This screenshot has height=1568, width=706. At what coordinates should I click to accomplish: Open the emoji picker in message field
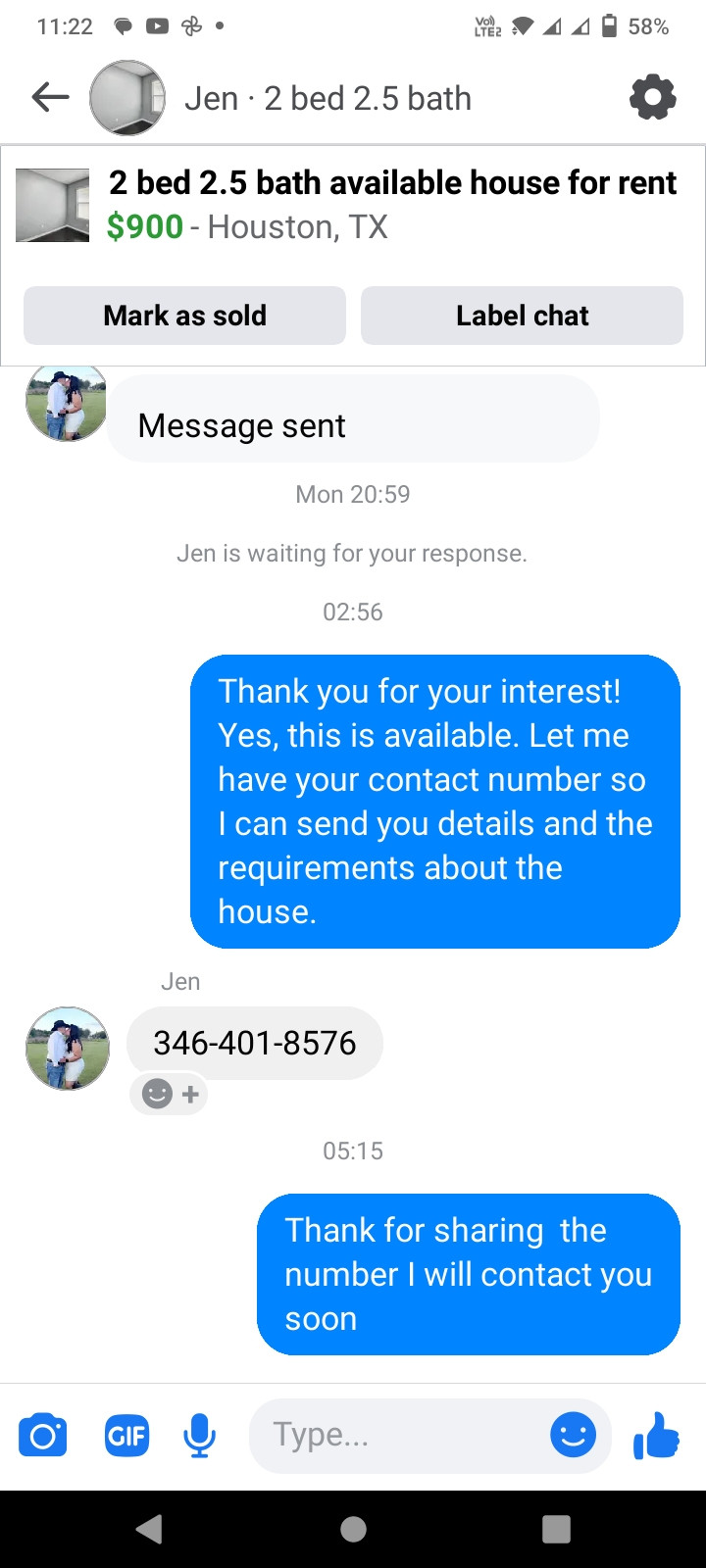(574, 1436)
